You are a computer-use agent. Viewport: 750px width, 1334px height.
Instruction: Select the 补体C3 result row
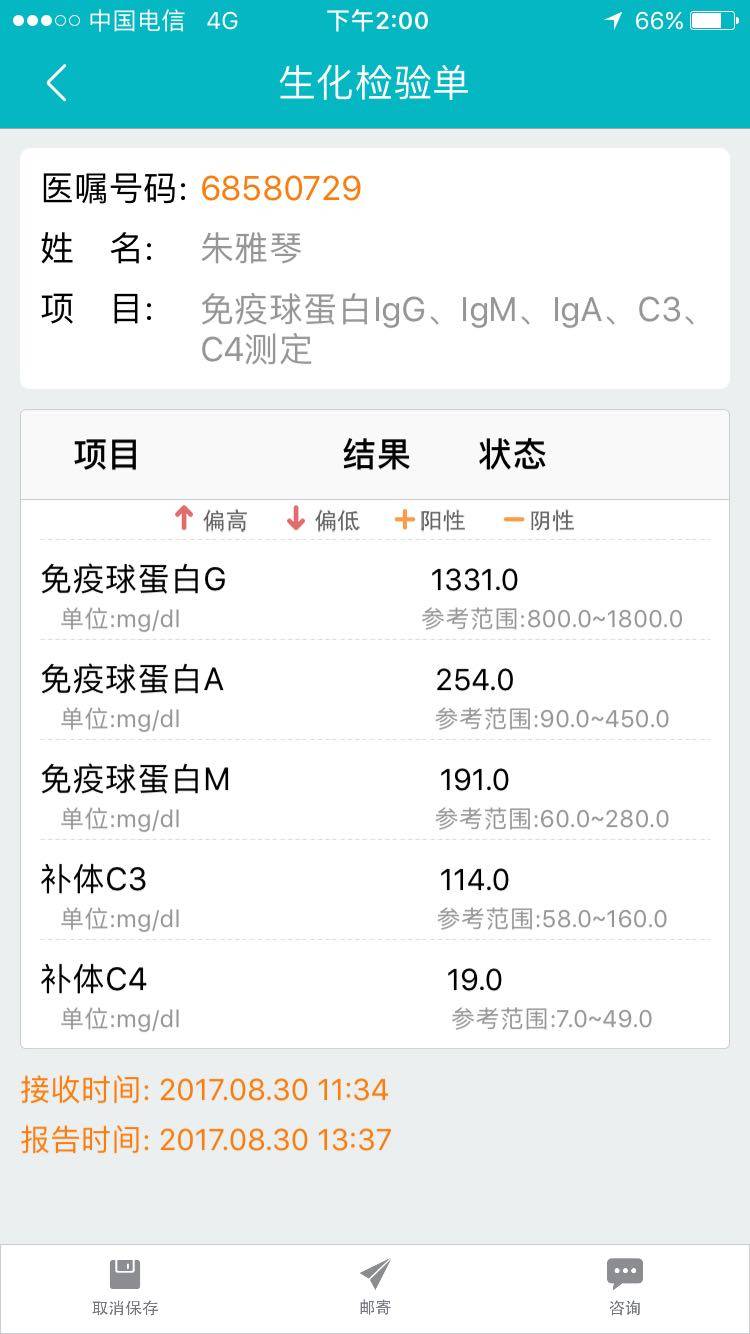(375, 897)
